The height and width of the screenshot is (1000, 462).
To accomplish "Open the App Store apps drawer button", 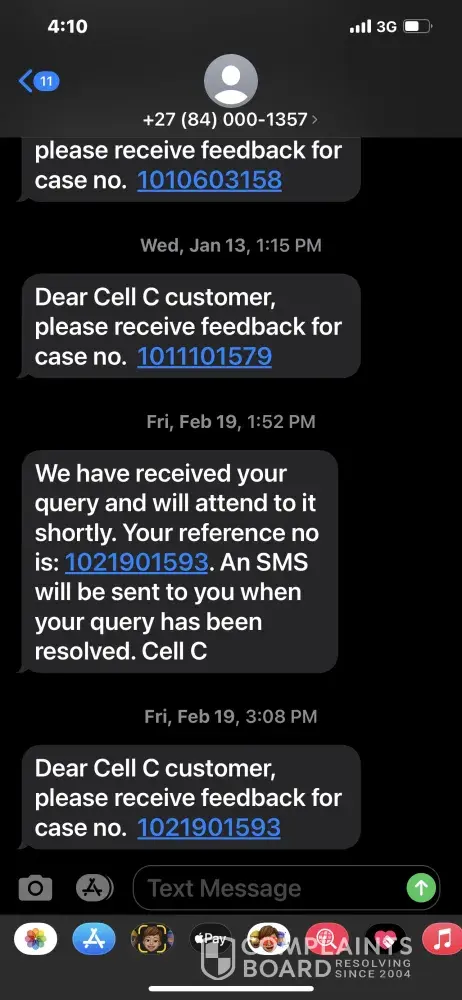I will (x=94, y=887).
